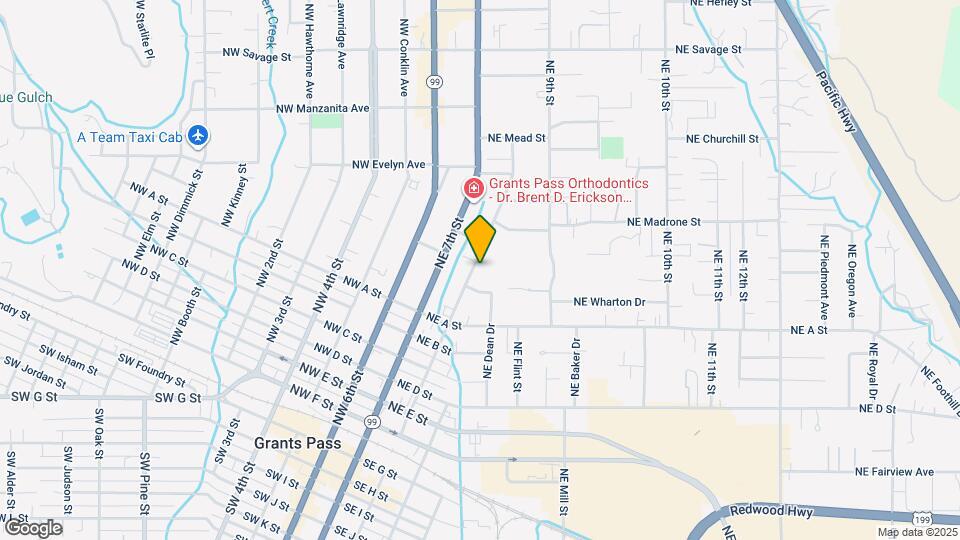Open the Grants Pass Orthodontics pin
The height and width of the screenshot is (540, 960).
point(473,189)
